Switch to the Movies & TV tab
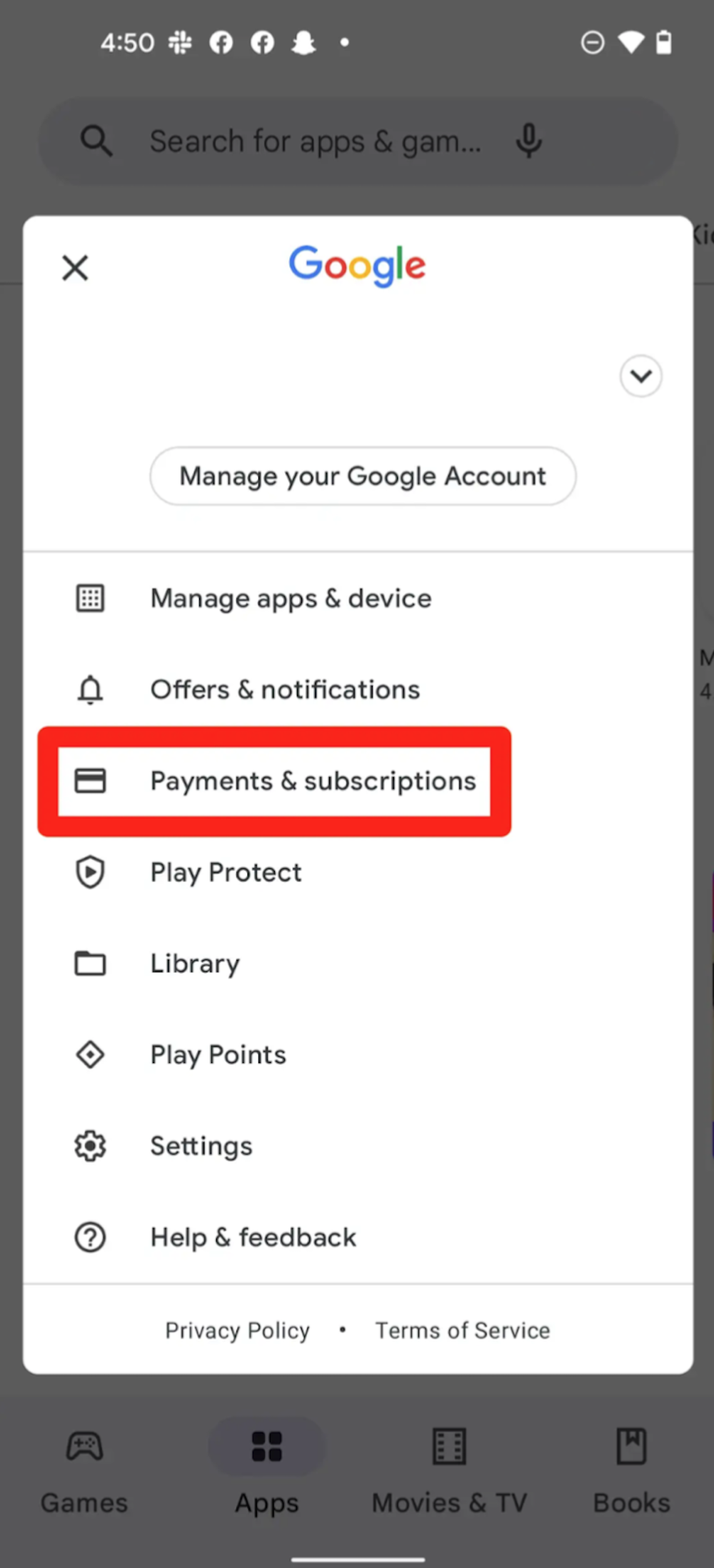The width and height of the screenshot is (714, 1568). [x=449, y=1472]
